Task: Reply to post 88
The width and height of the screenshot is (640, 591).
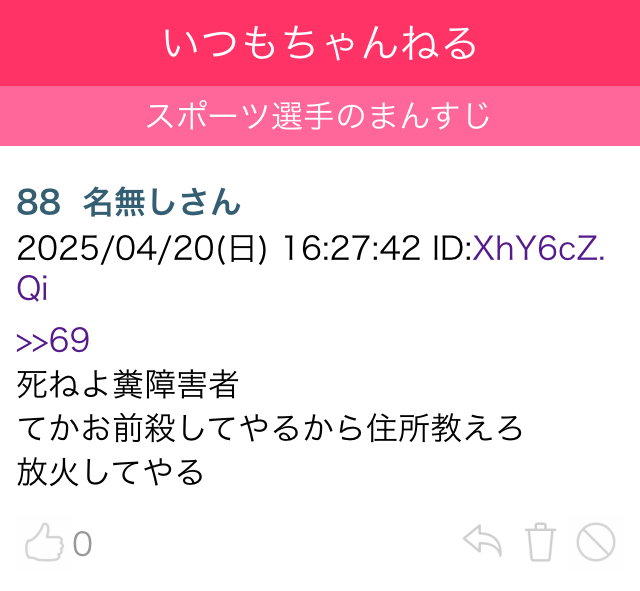Action: pyautogui.click(x=482, y=542)
